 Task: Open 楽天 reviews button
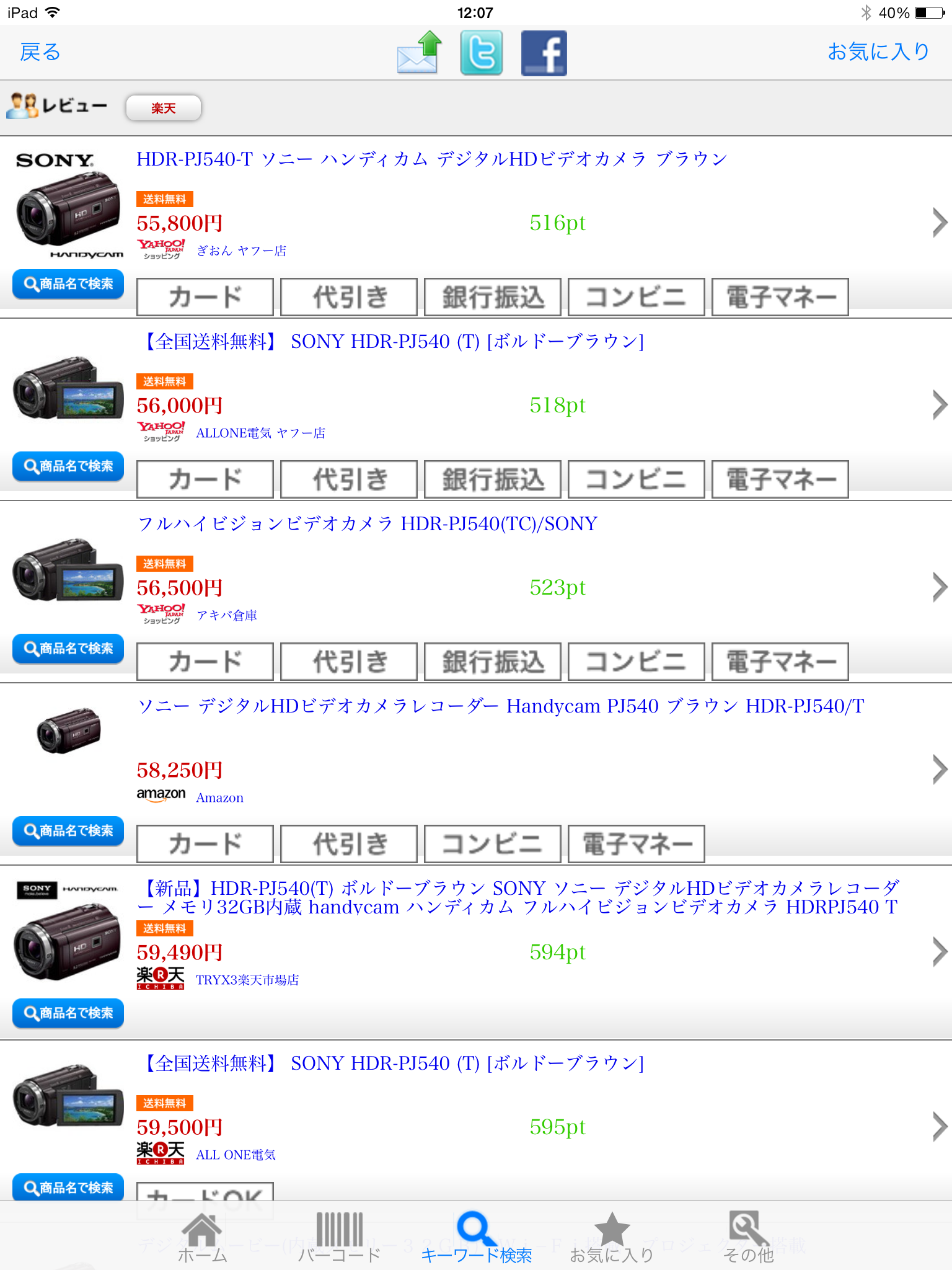pos(164,108)
